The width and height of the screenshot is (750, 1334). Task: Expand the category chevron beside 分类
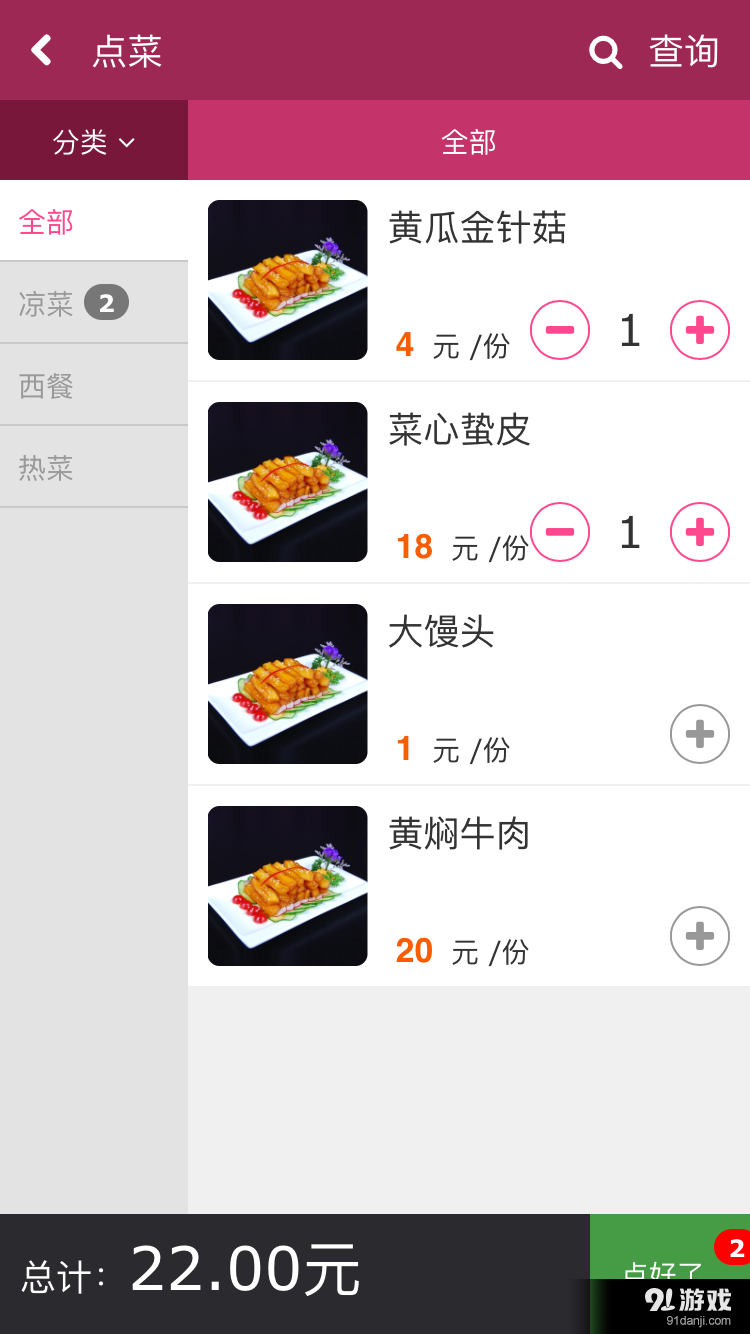coord(127,142)
